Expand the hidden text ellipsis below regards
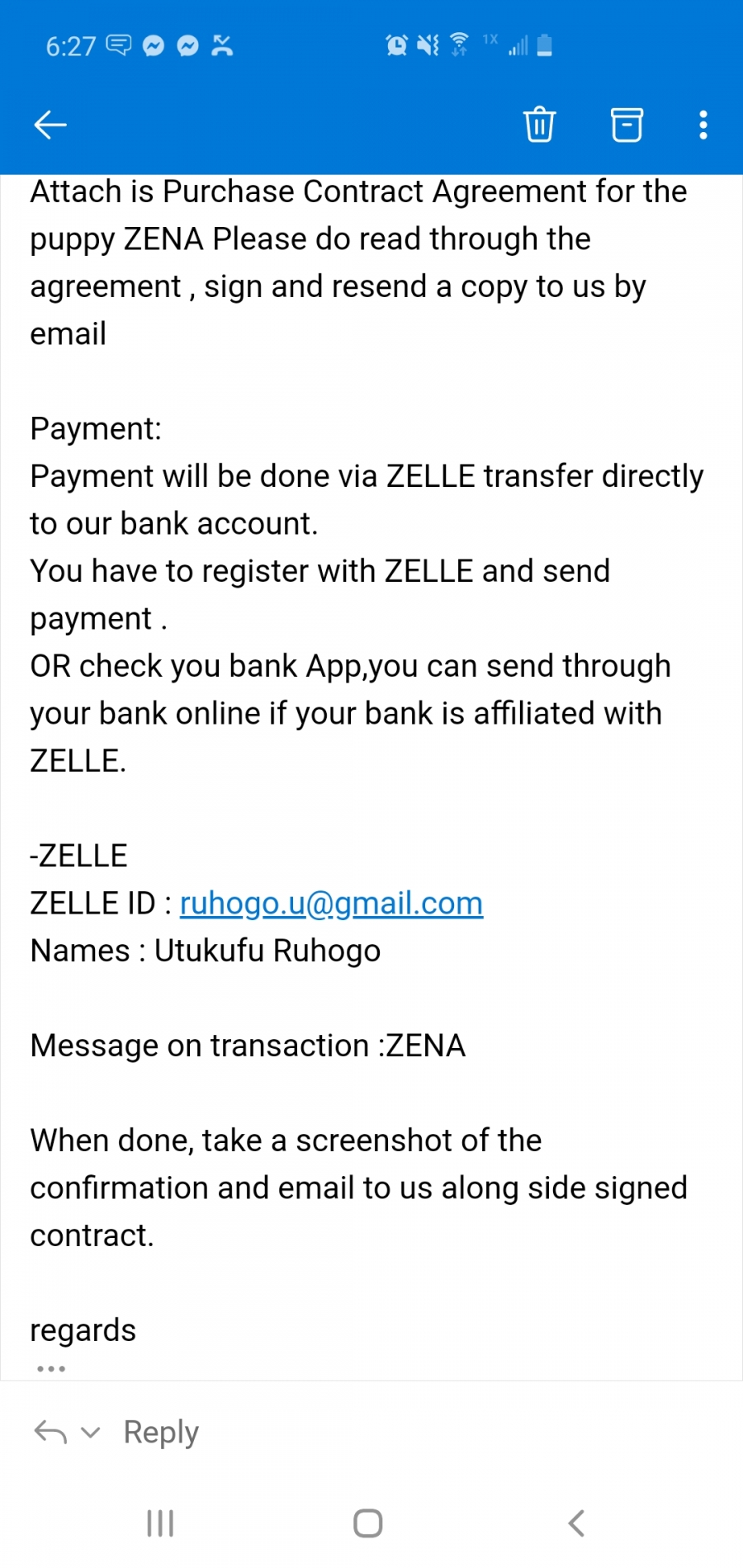The height and width of the screenshot is (1568, 743). (x=51, y=1368)
